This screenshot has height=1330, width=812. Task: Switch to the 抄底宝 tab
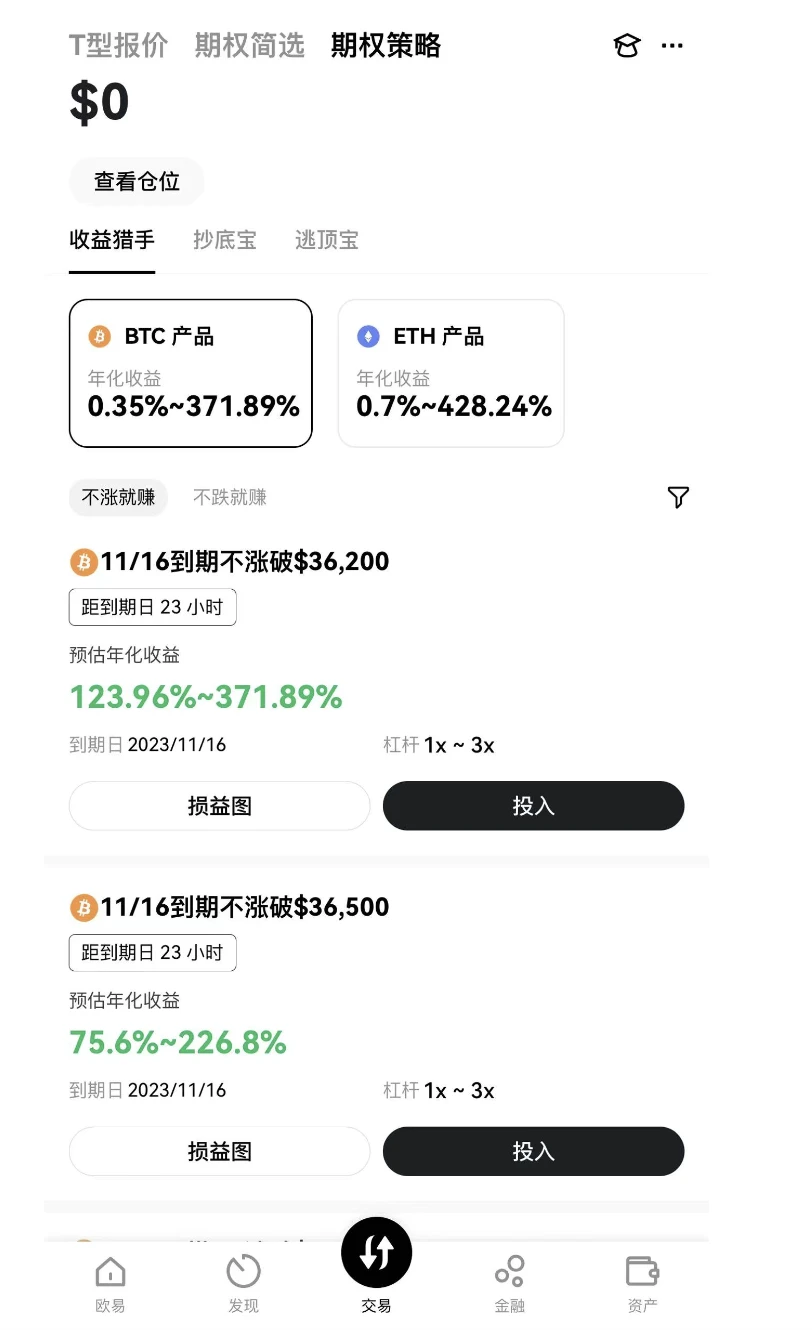pos(224,240)
